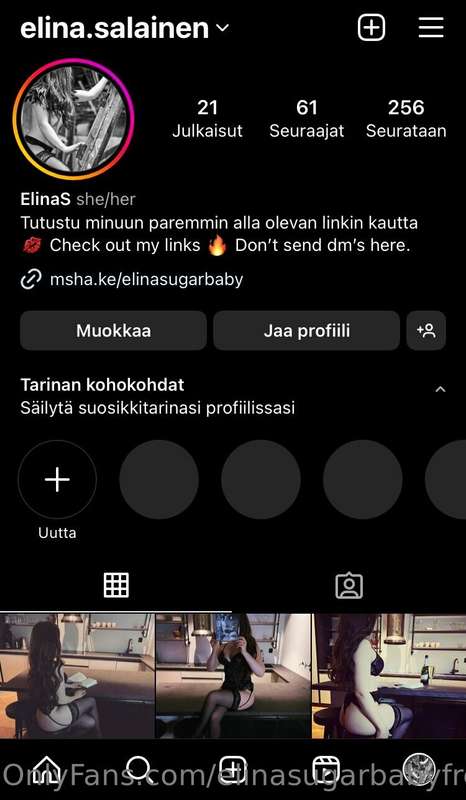Switch to the posts grid tab
This screenshot has height=800, width=466.
coord(116,585)
